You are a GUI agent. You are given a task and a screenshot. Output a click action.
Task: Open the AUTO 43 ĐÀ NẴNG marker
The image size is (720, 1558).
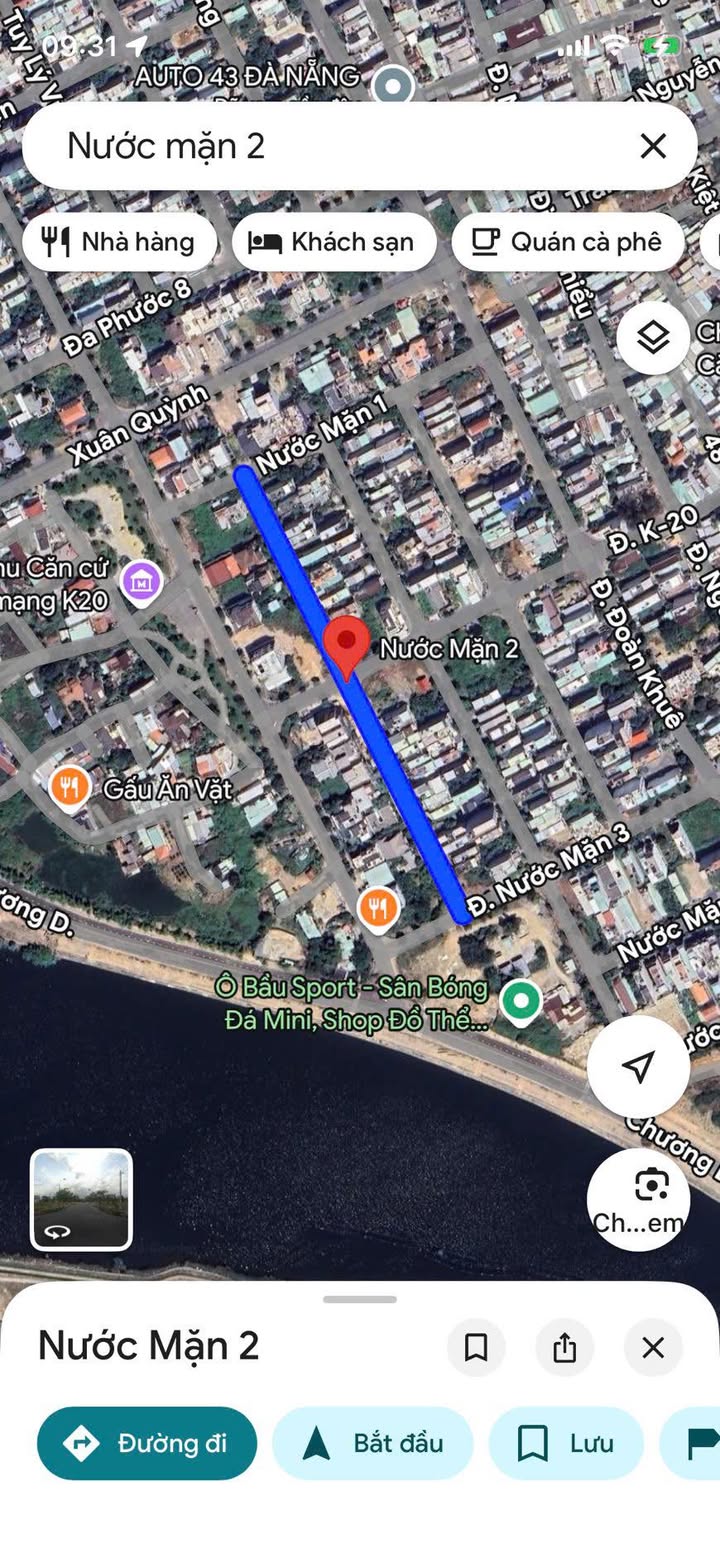[x=393, y=86]
